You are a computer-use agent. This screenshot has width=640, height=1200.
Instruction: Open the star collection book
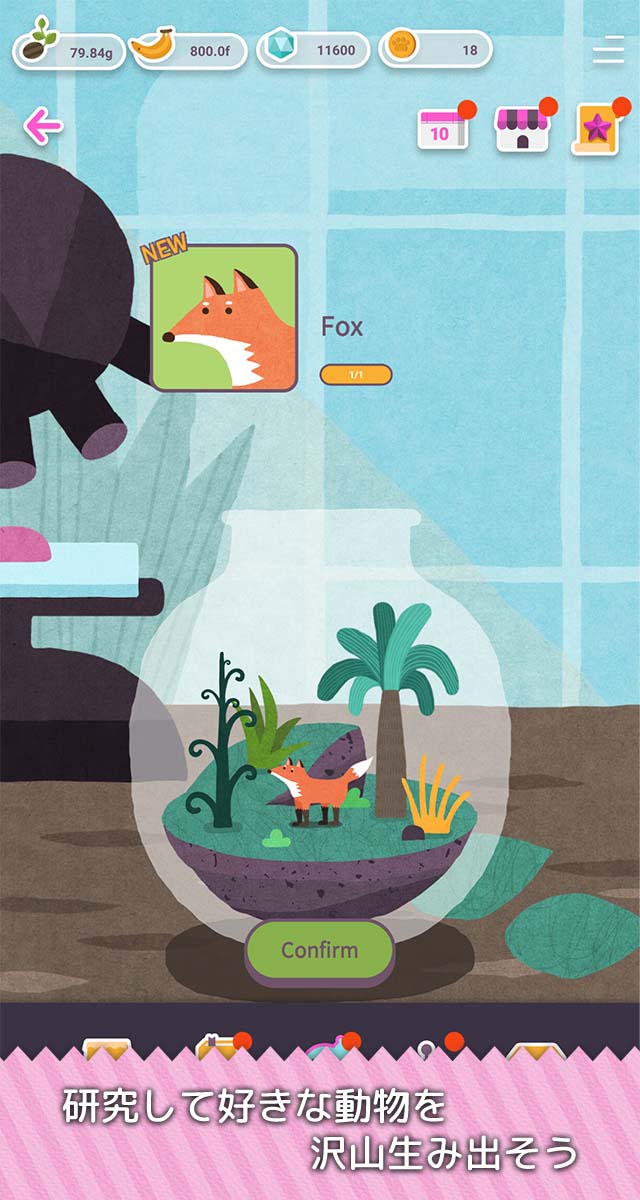pyautogui.click(x=597, y=129)
